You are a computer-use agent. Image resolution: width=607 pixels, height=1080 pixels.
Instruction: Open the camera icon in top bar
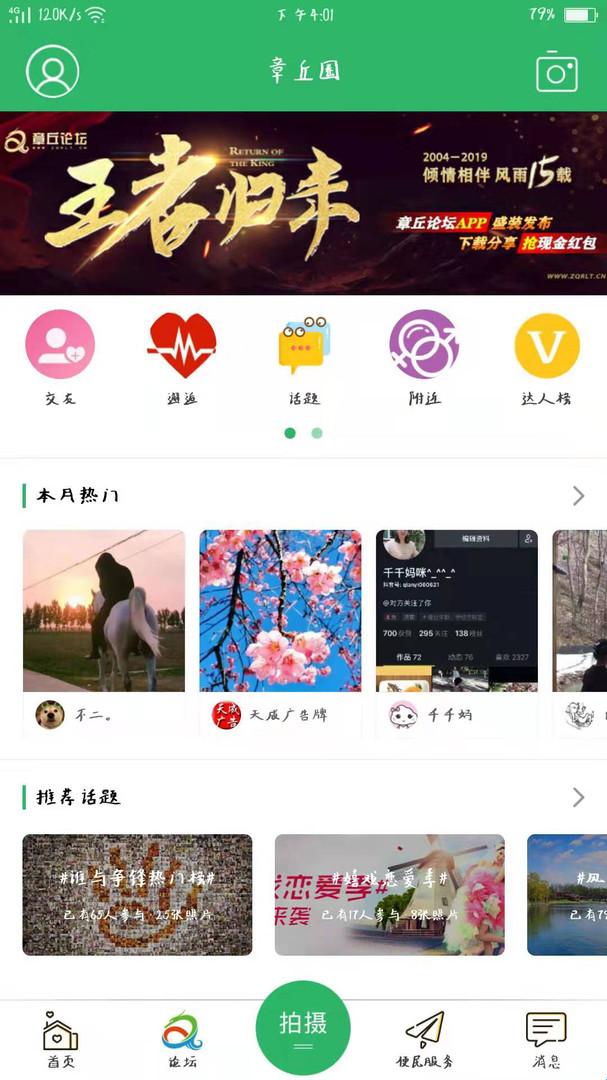tap(556, 72)
